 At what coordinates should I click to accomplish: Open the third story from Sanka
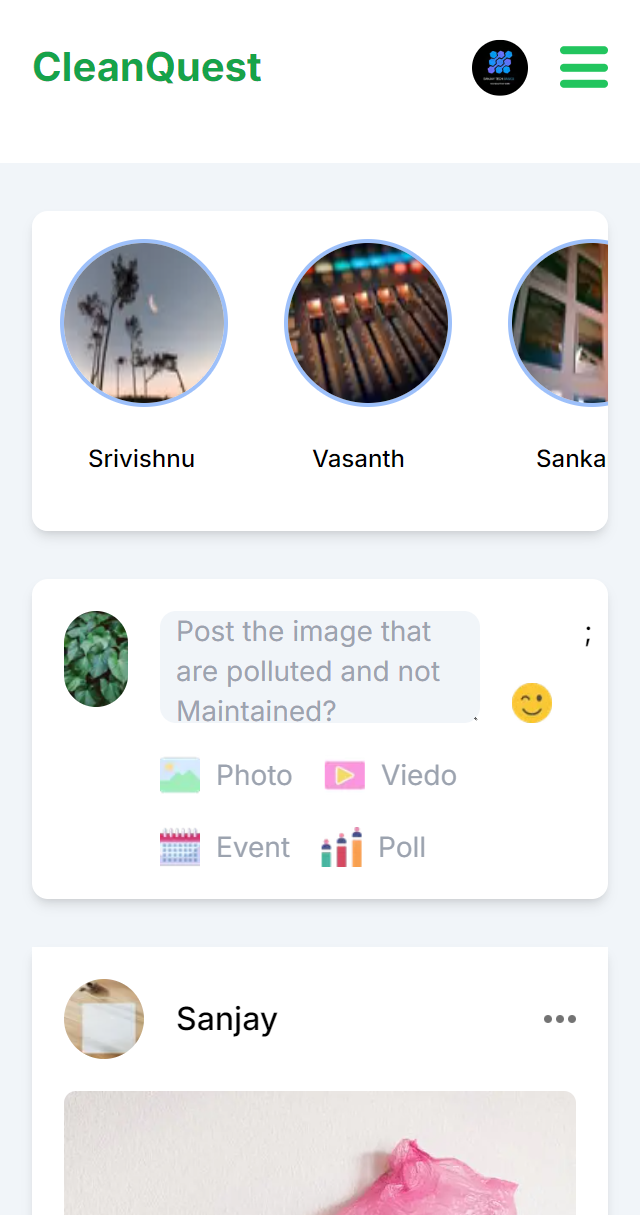[x=559, y=323]
